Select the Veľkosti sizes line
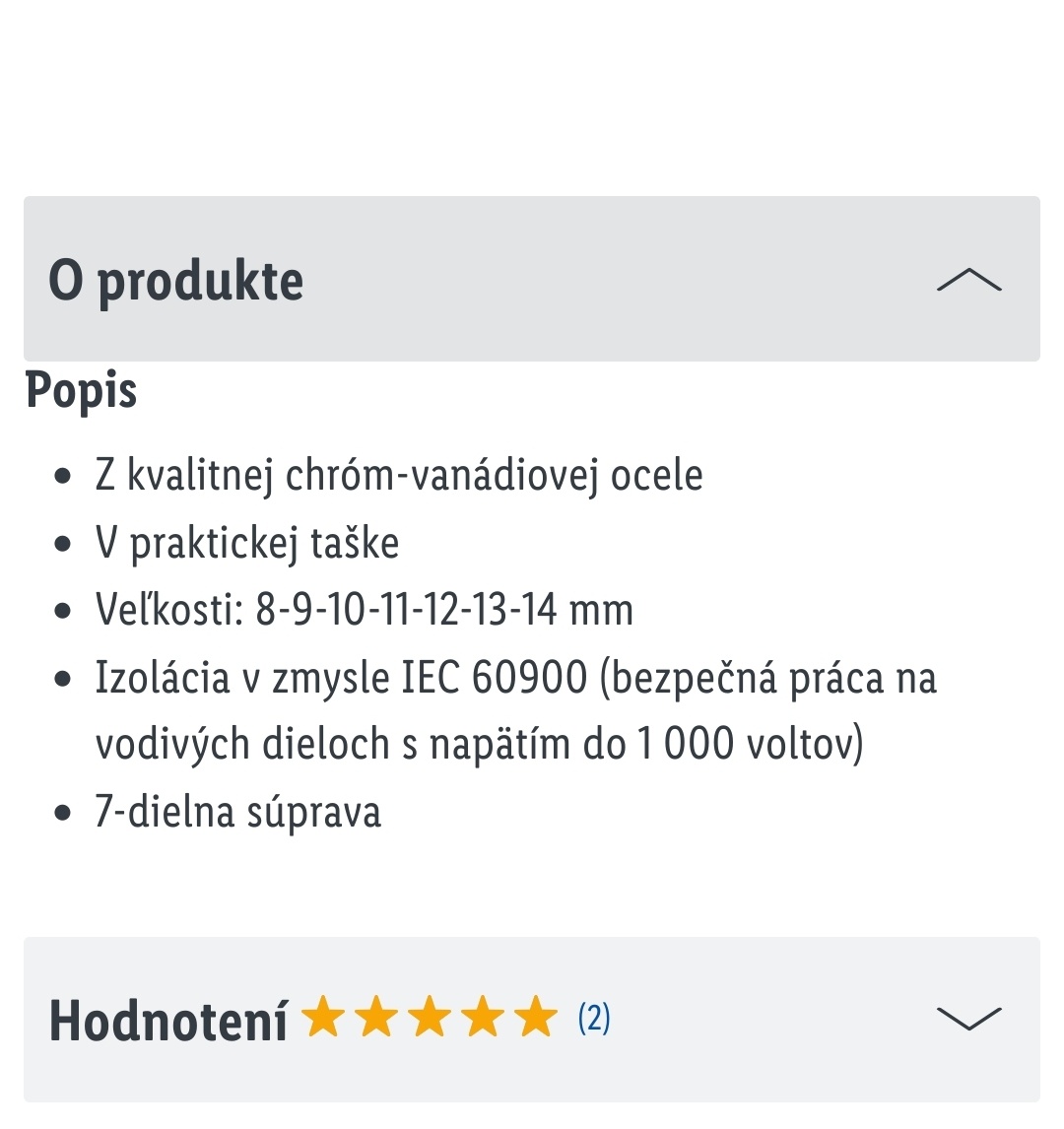This screenshot has height=1129, width=1064. pos(366,609)
